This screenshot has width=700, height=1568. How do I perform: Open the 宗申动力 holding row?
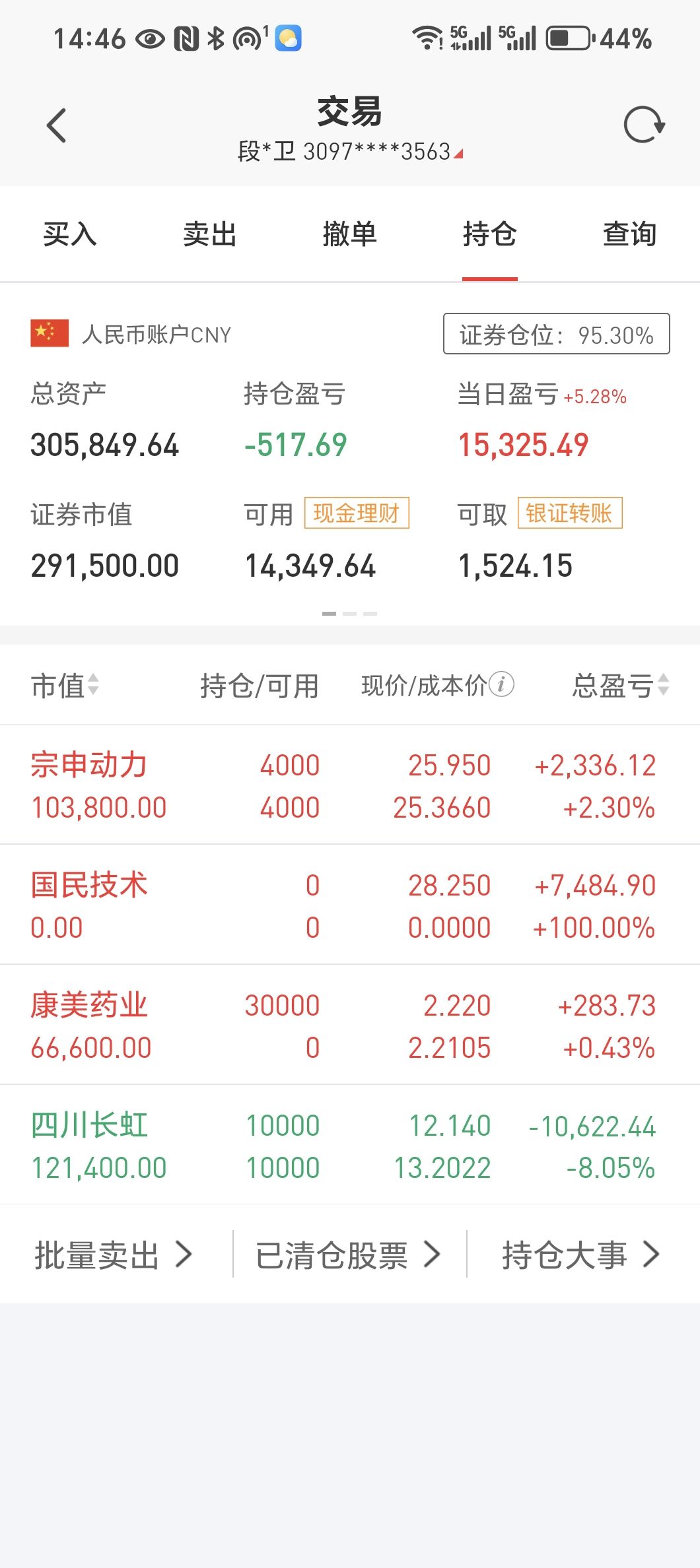(350, 785)
